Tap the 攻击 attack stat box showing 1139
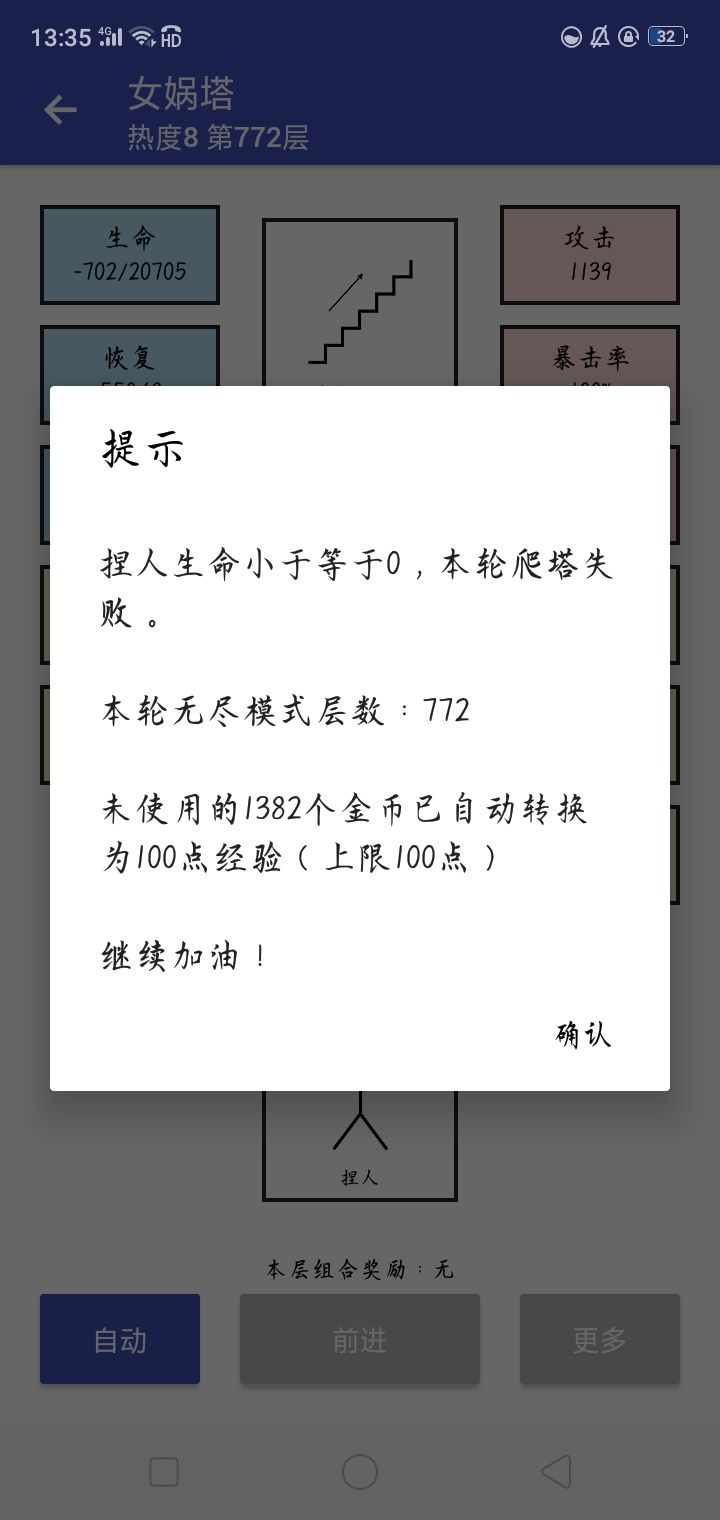This screenshot has width=720, height=1520. coord(589,254)
